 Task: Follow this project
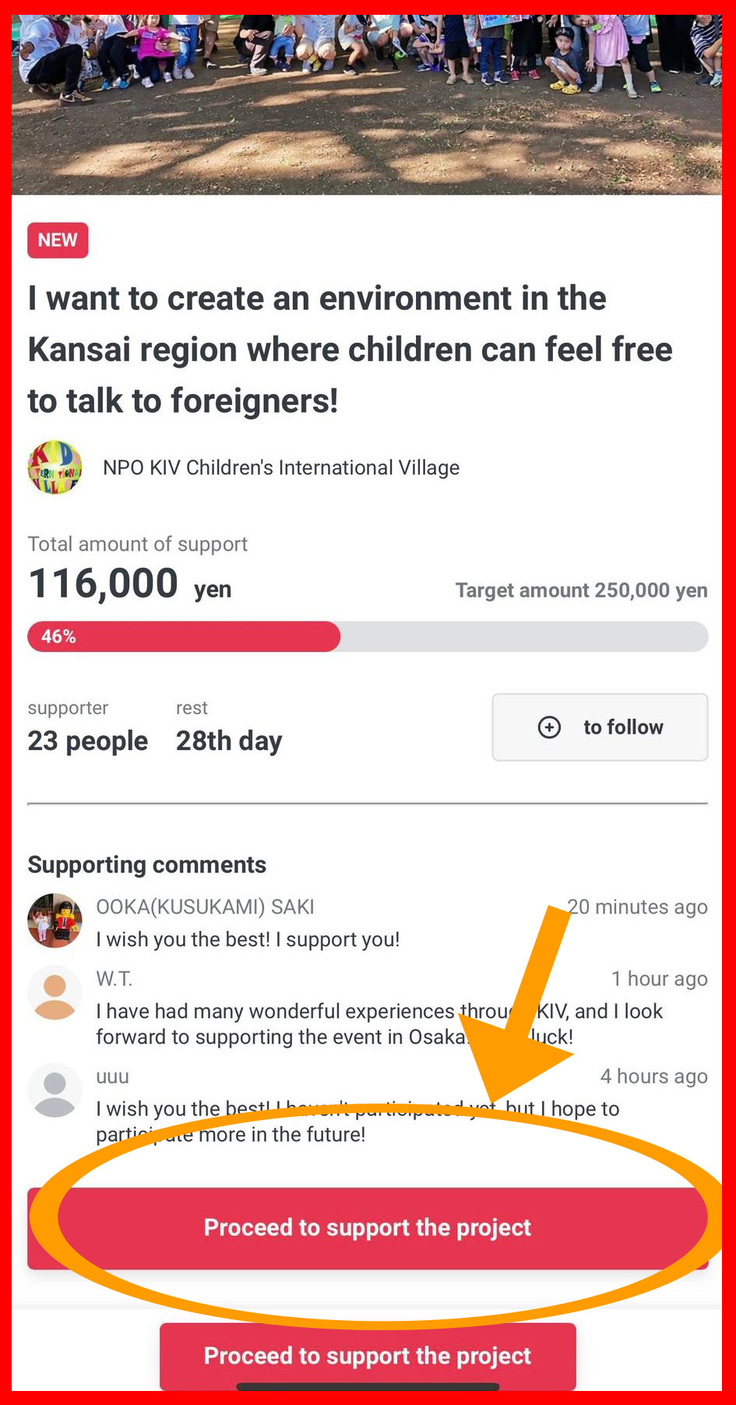599,727
